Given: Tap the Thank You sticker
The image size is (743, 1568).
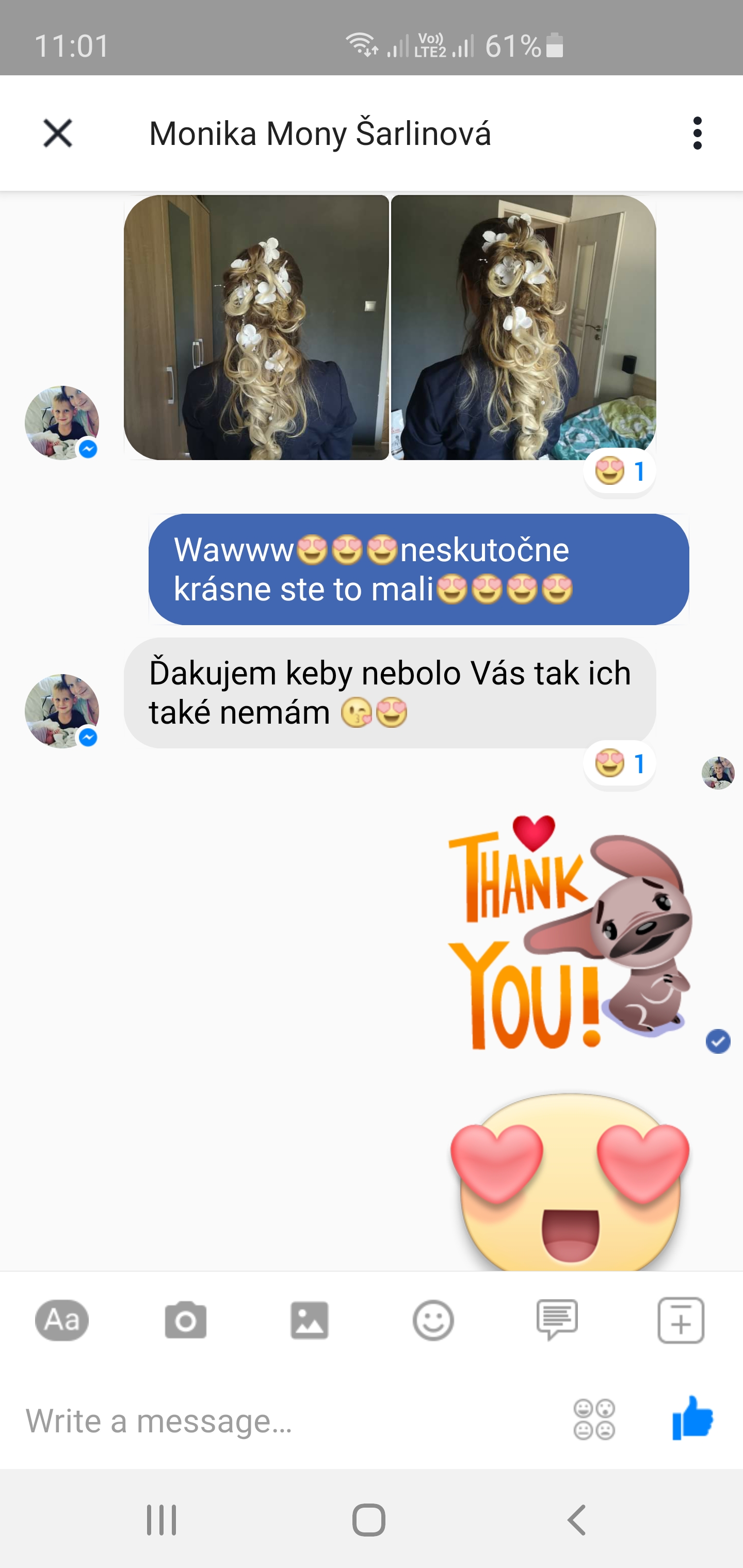Looking at the screenshot, I should tap(571, 933).
